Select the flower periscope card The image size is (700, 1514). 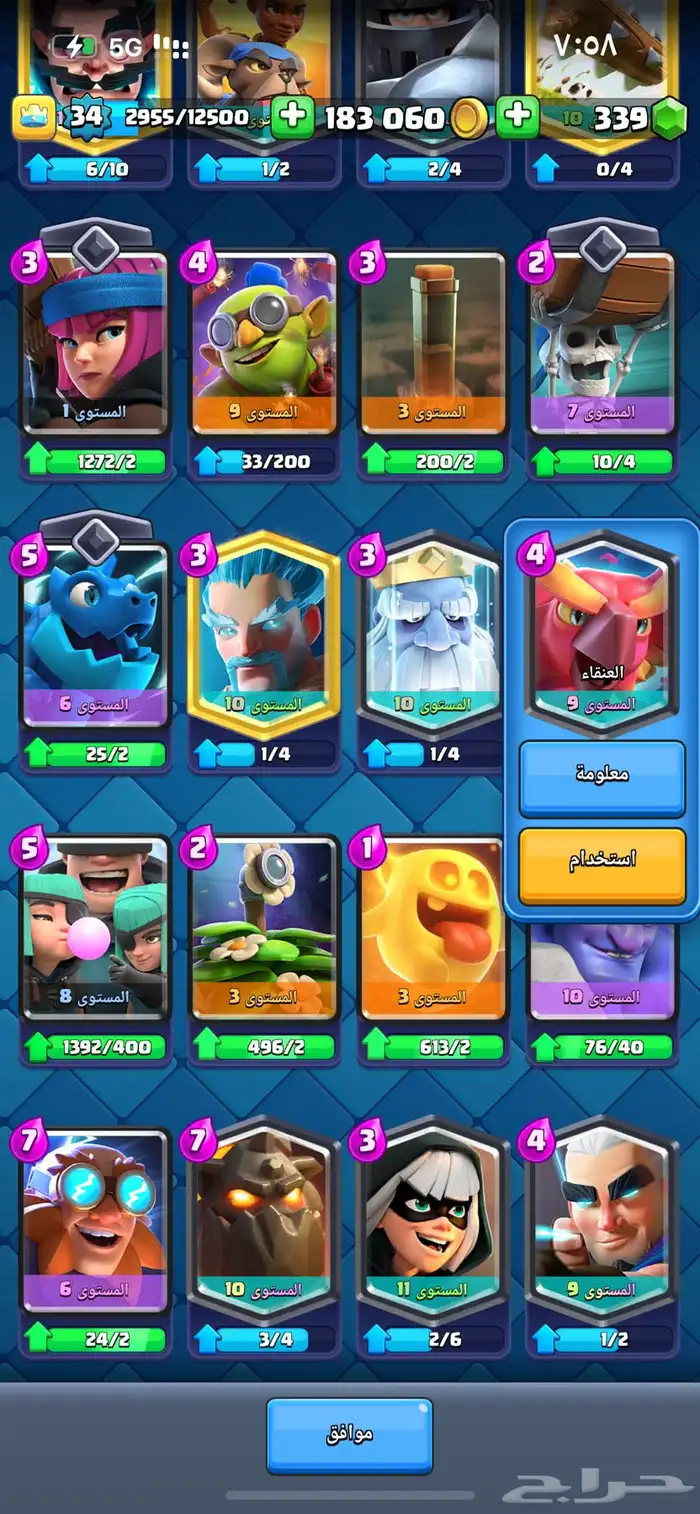(265, 925)
